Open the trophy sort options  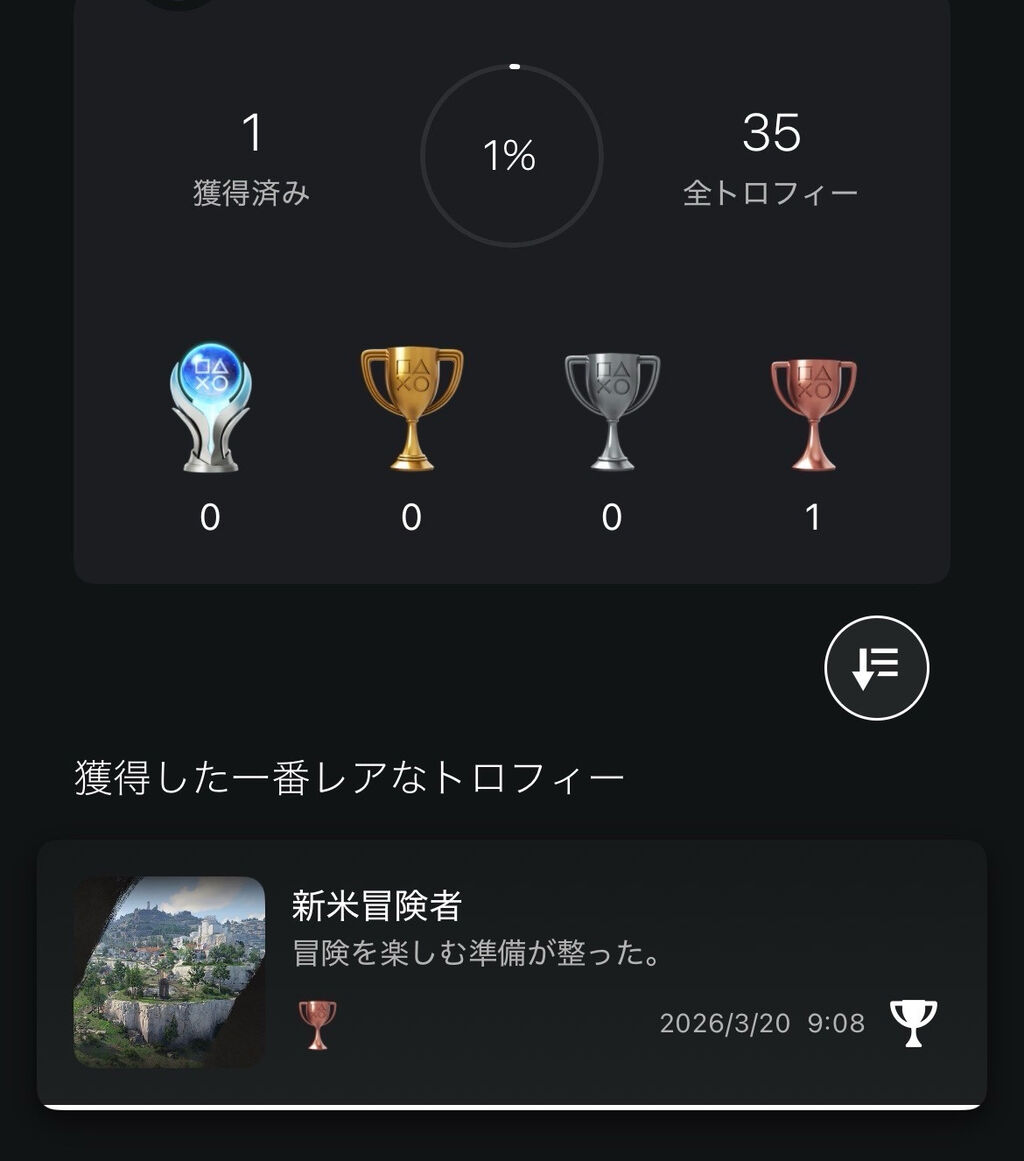tap(876, 668)
